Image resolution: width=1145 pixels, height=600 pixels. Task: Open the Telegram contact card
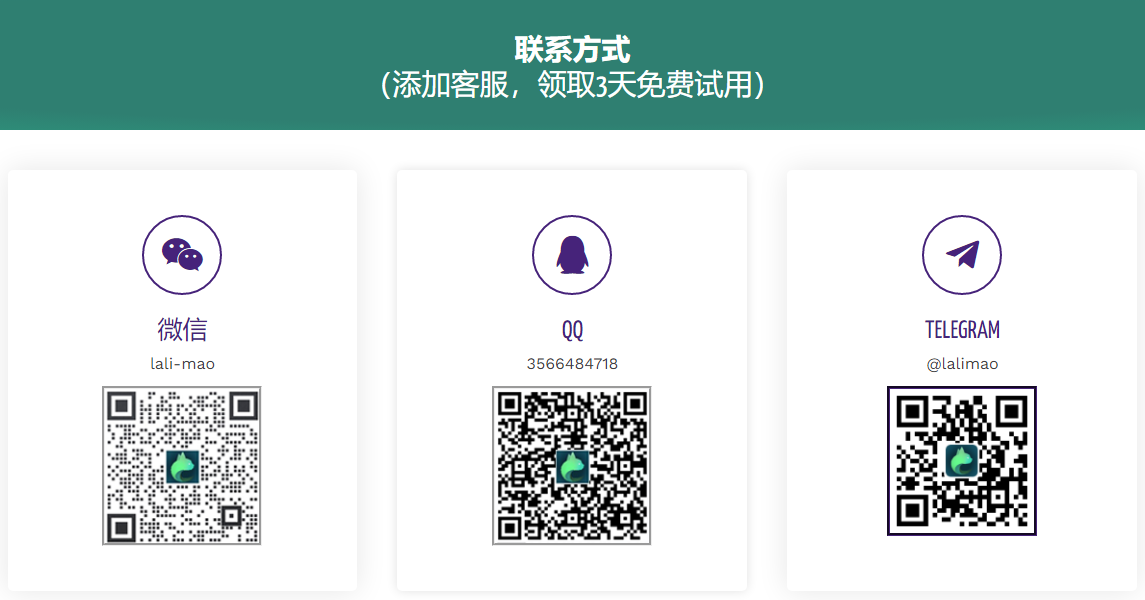coord(961,329)
